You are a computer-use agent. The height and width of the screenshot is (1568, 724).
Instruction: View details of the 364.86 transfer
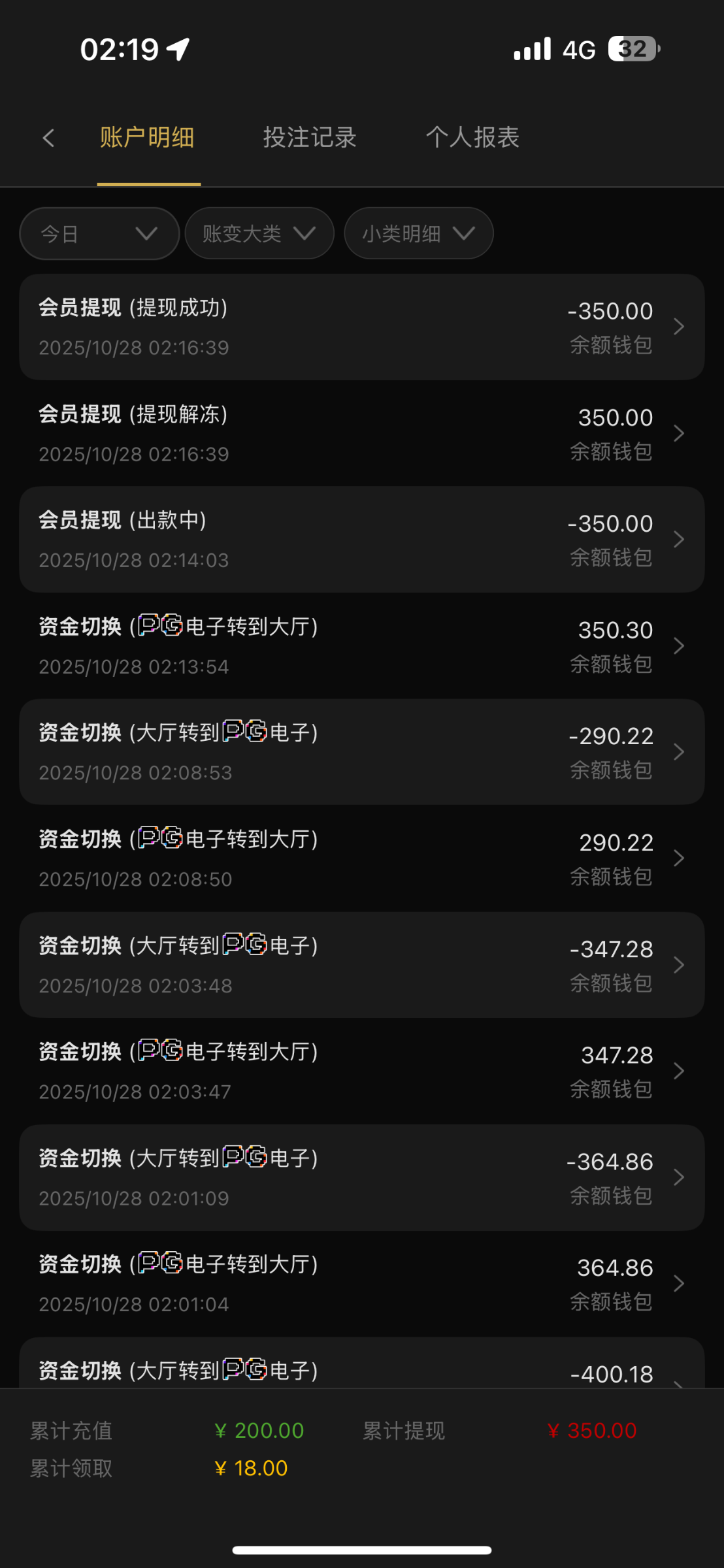361,1284
